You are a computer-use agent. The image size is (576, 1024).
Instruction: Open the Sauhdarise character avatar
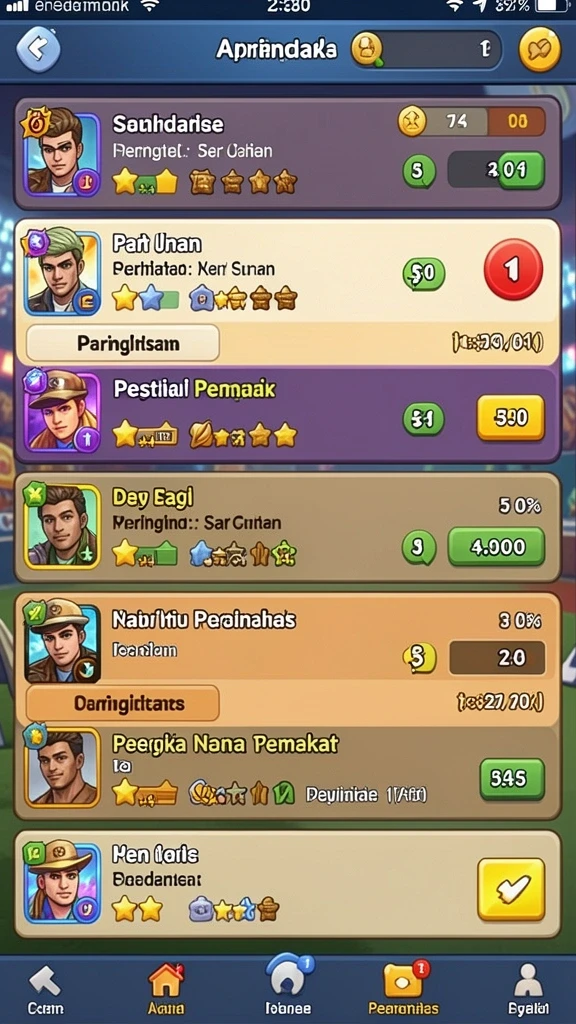[61, 154]
